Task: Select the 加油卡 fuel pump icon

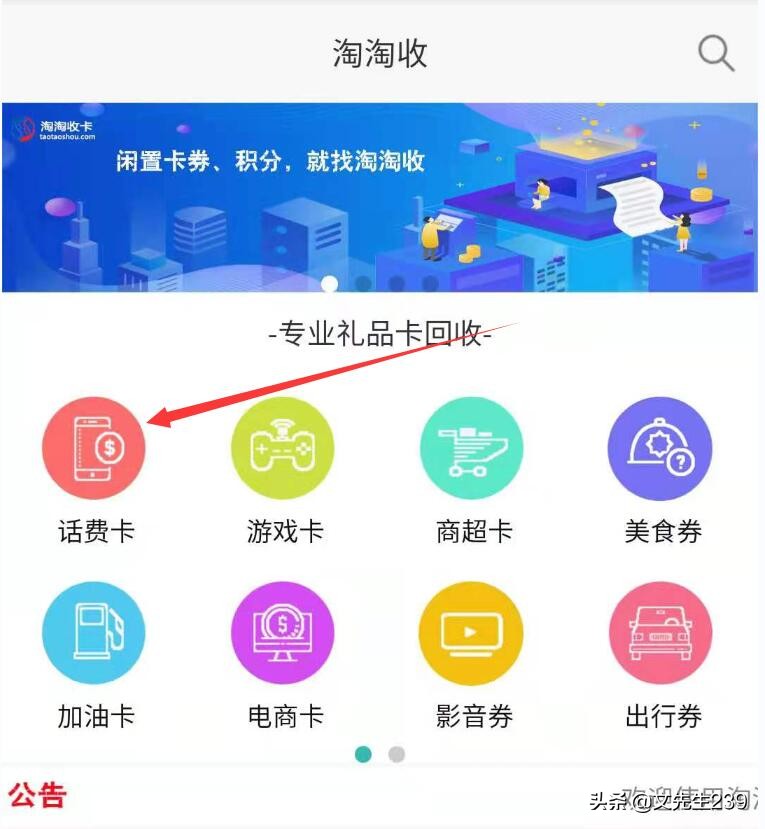Action: [95, 632]
